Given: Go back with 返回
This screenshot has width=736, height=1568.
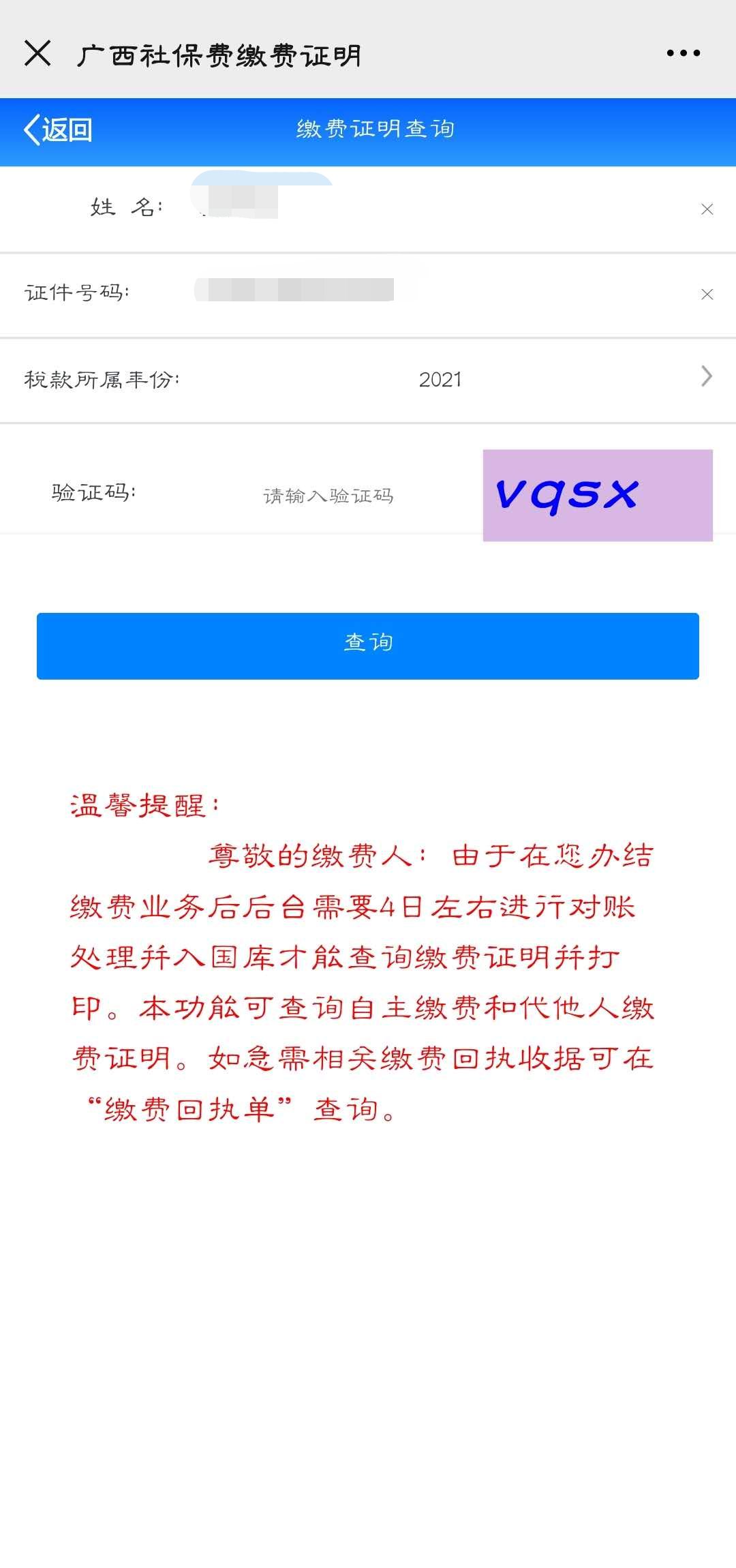Looking at the screenshot, I should pos(59,130).
